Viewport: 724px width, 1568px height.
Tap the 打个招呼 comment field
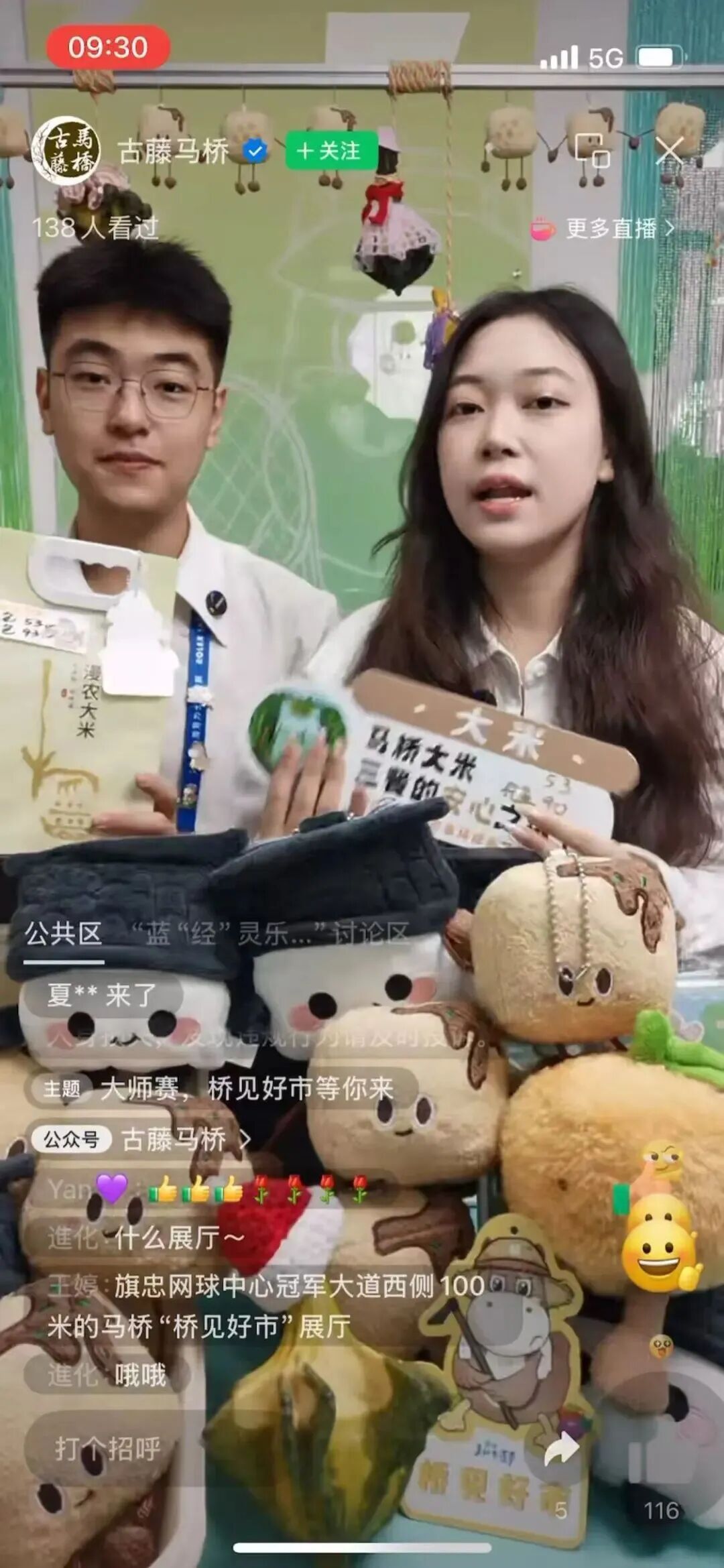coord(107,1449)
